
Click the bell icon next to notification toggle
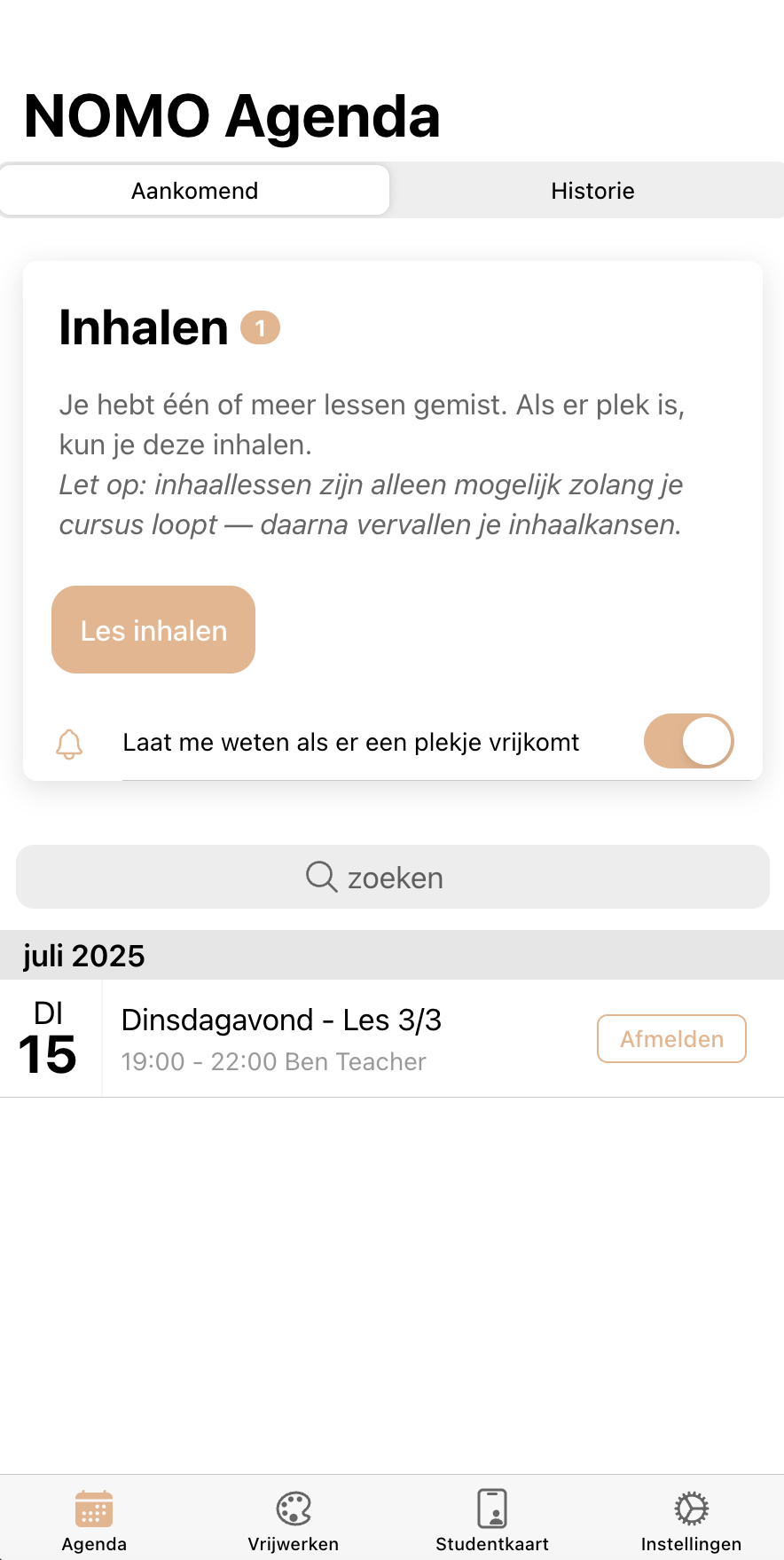(70, 742)
